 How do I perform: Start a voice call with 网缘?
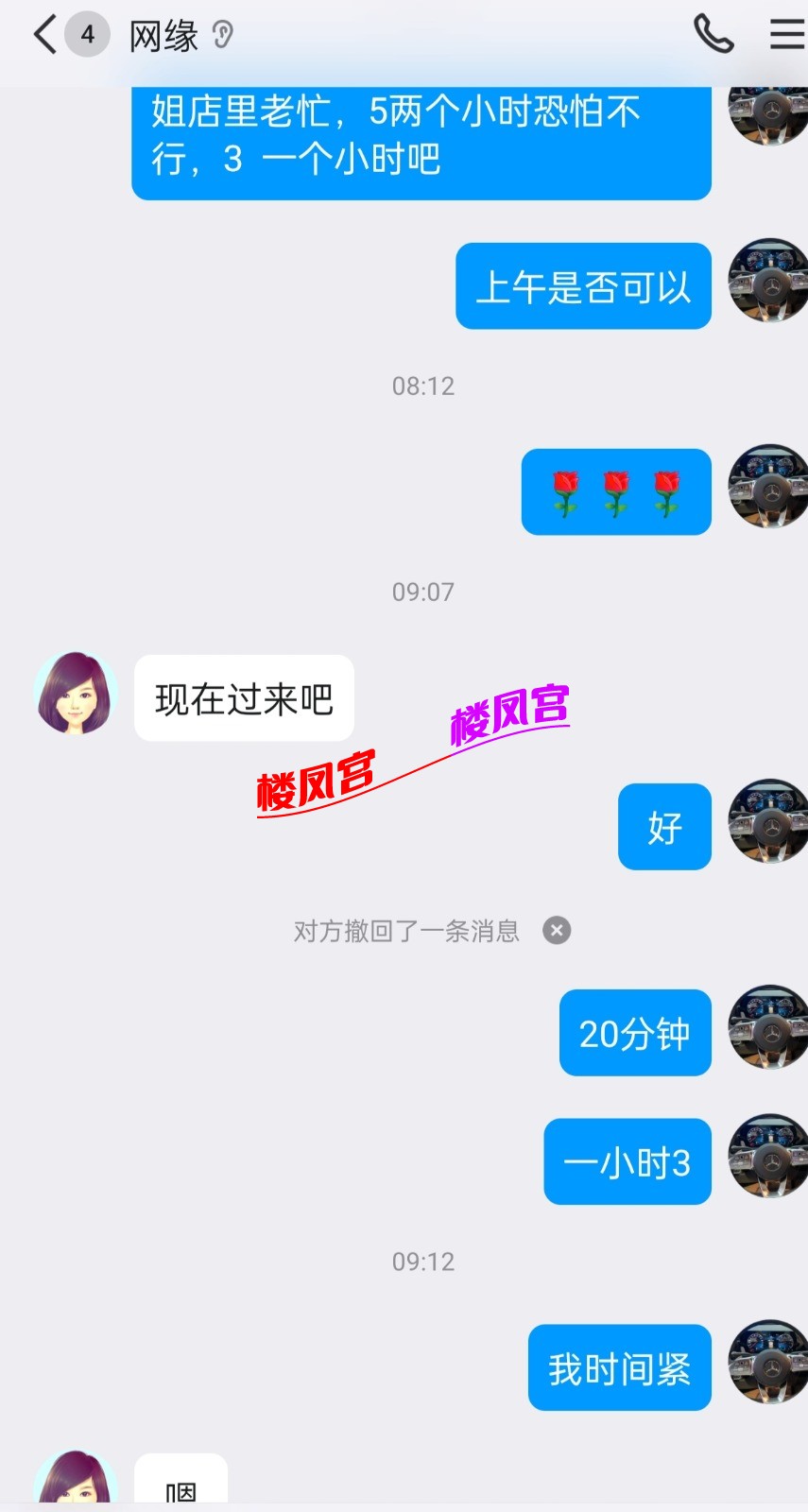point(713,35)
